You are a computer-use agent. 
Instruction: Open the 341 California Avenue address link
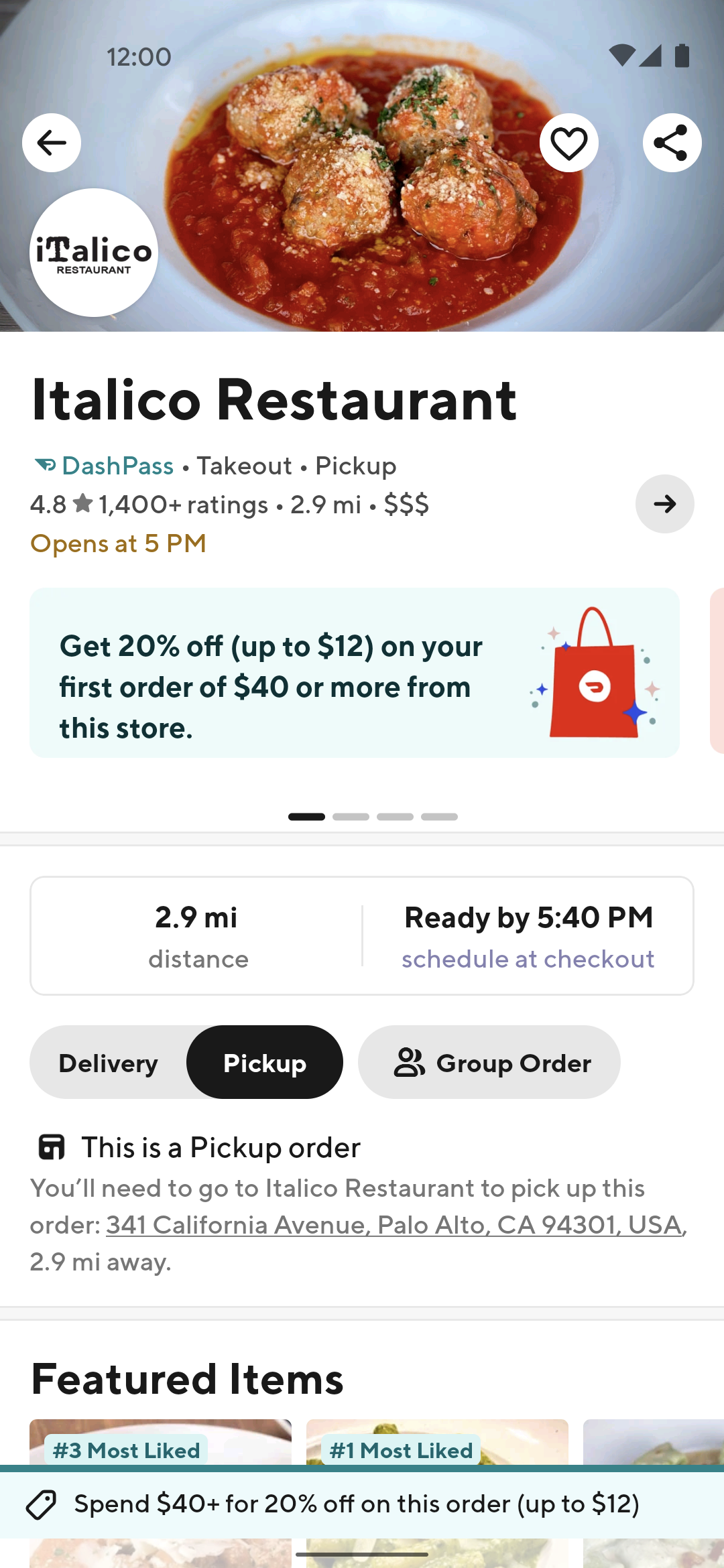click(x=396, y=1225)
